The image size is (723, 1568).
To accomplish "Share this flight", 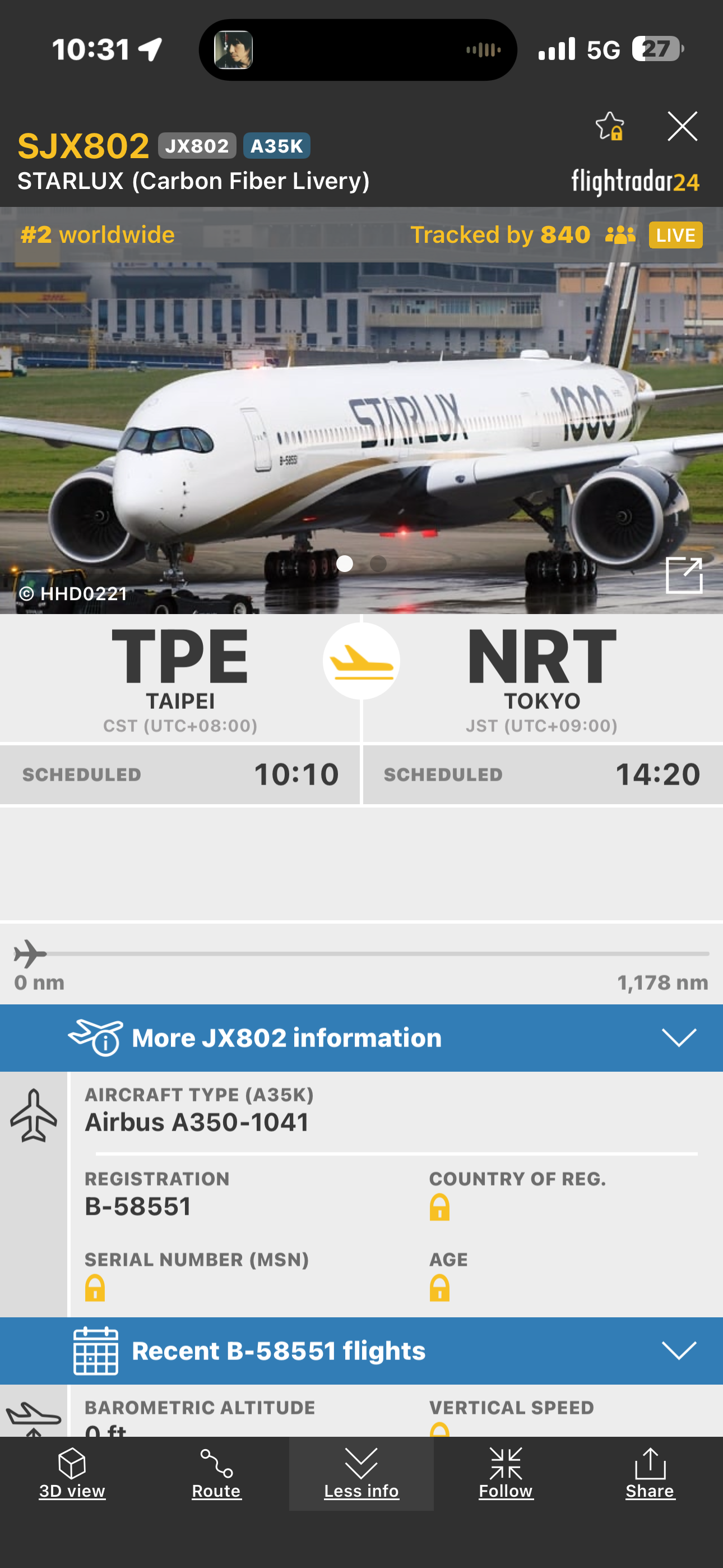I will (x=650, y=1473).
